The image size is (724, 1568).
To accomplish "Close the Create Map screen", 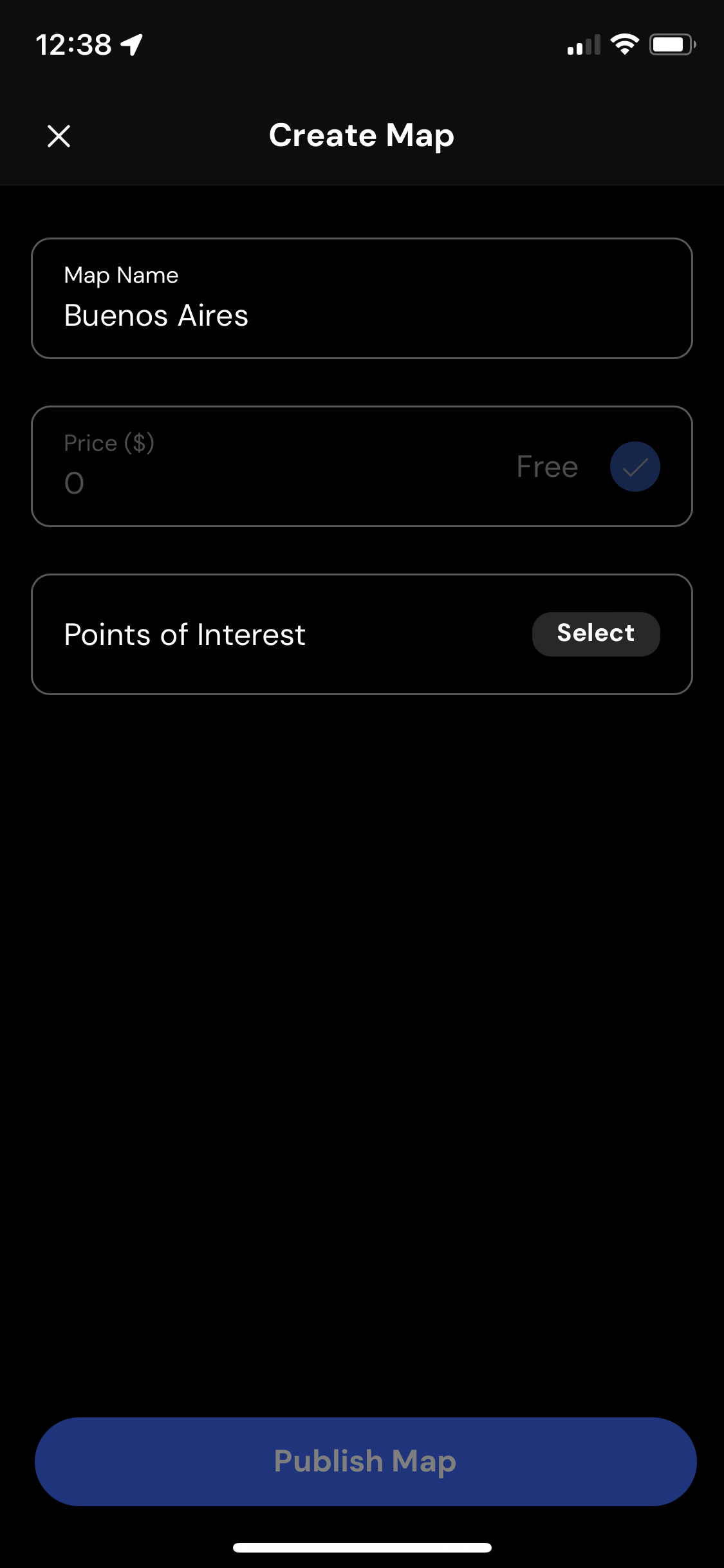I will tap(59, 136).
